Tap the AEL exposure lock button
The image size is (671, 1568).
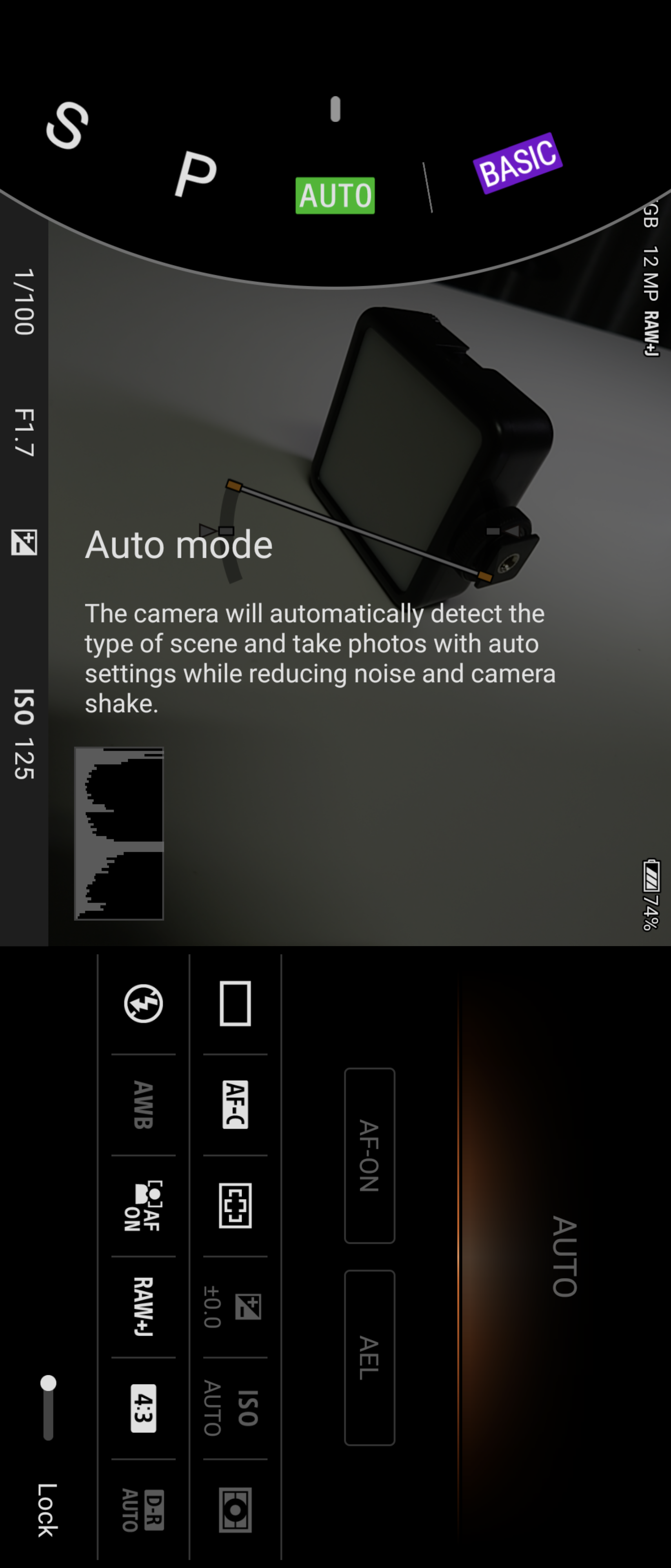pyautogui.click(x=369, y=1357)
